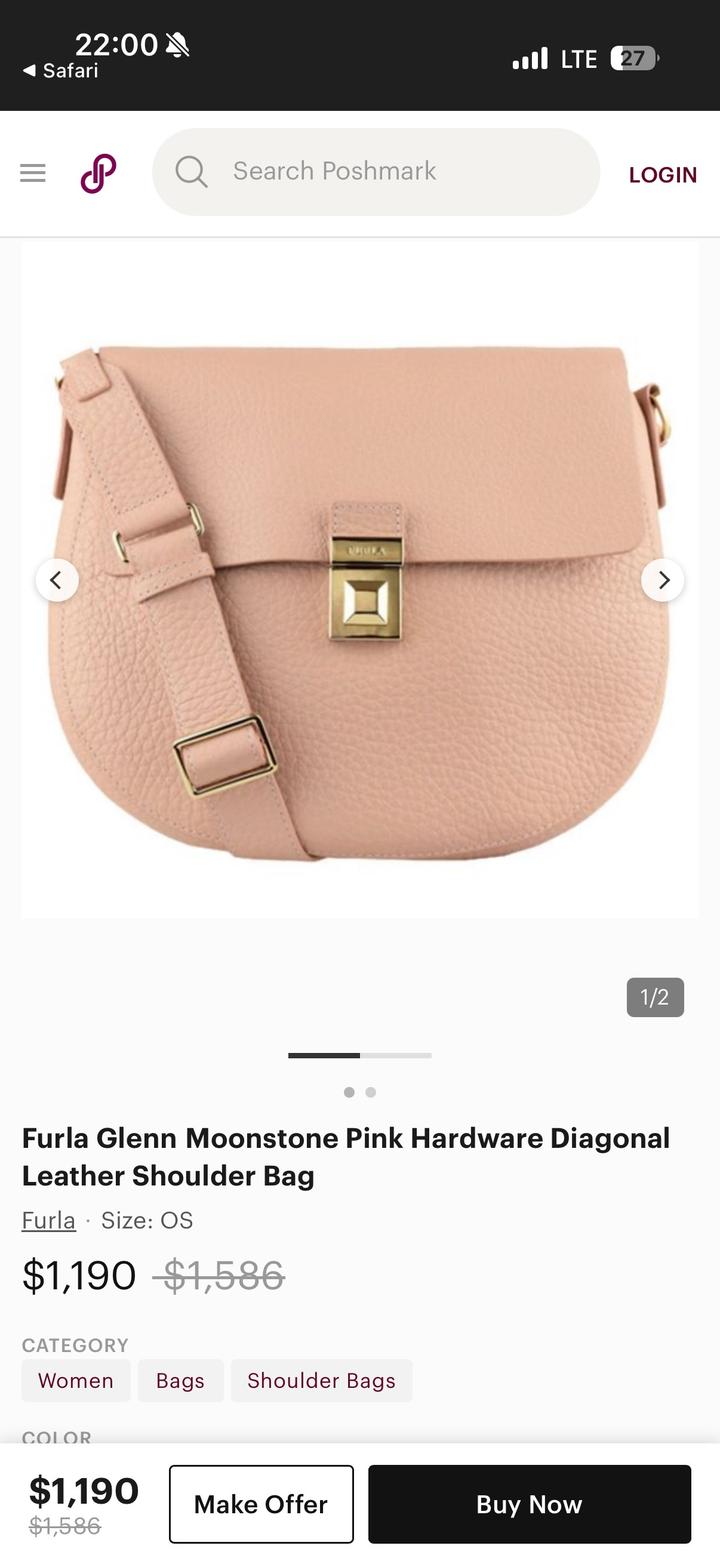Screen dimensions: 720x1565
Task: Select the Women category chip
Action: click(76, 1380)
